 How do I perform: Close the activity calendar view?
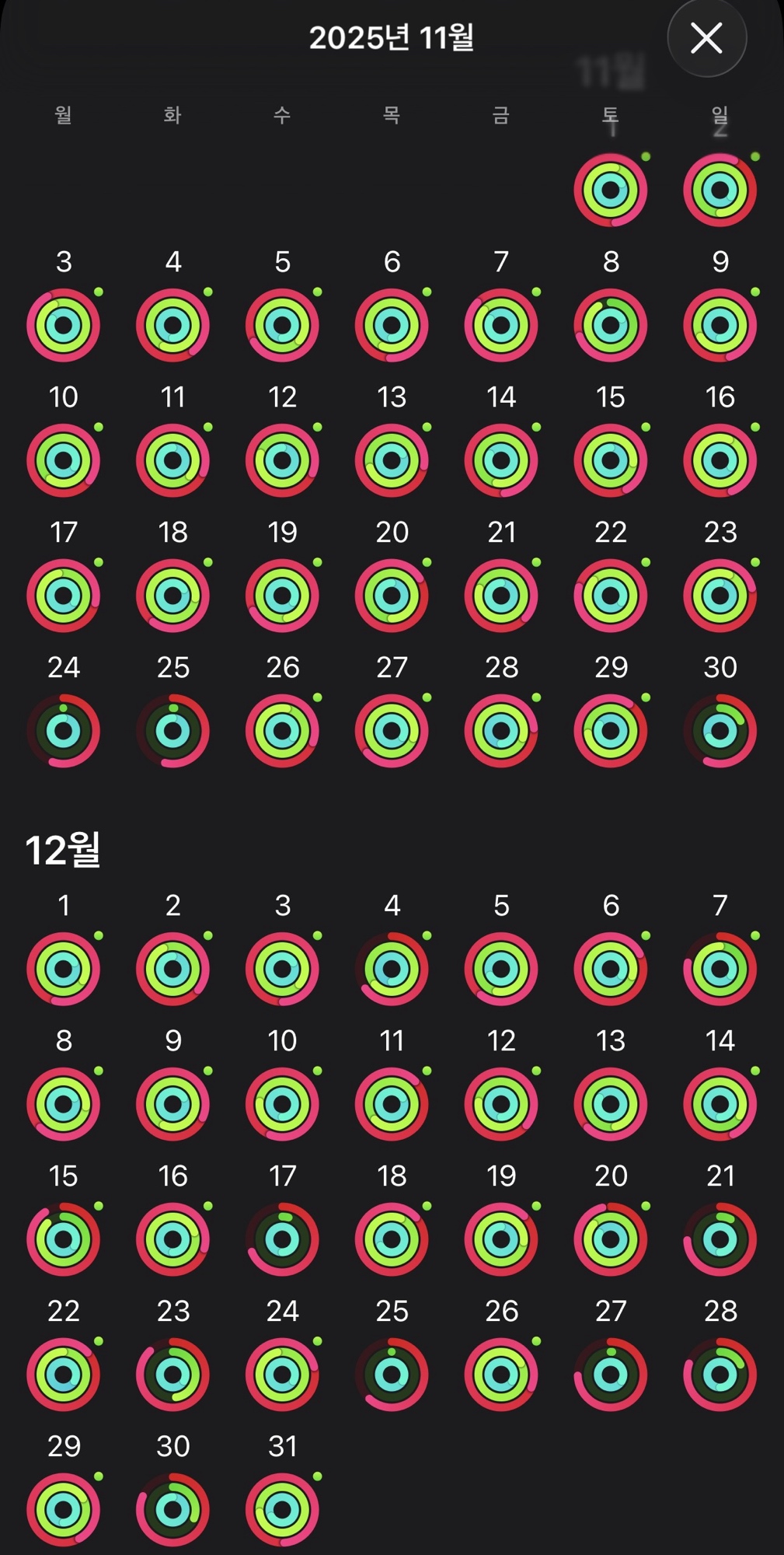coord(706,38)
